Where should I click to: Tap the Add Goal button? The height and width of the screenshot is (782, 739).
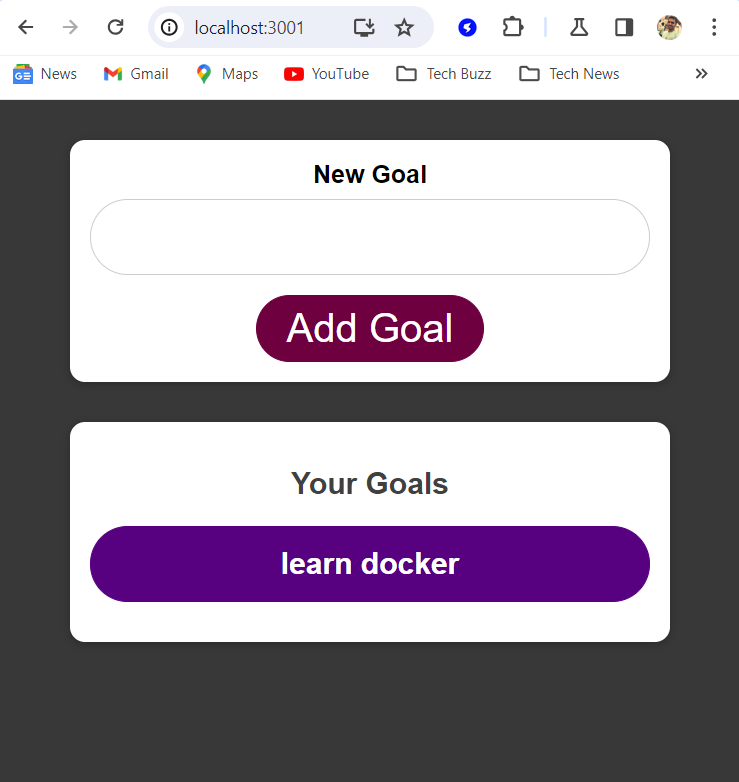pos(369,328)
